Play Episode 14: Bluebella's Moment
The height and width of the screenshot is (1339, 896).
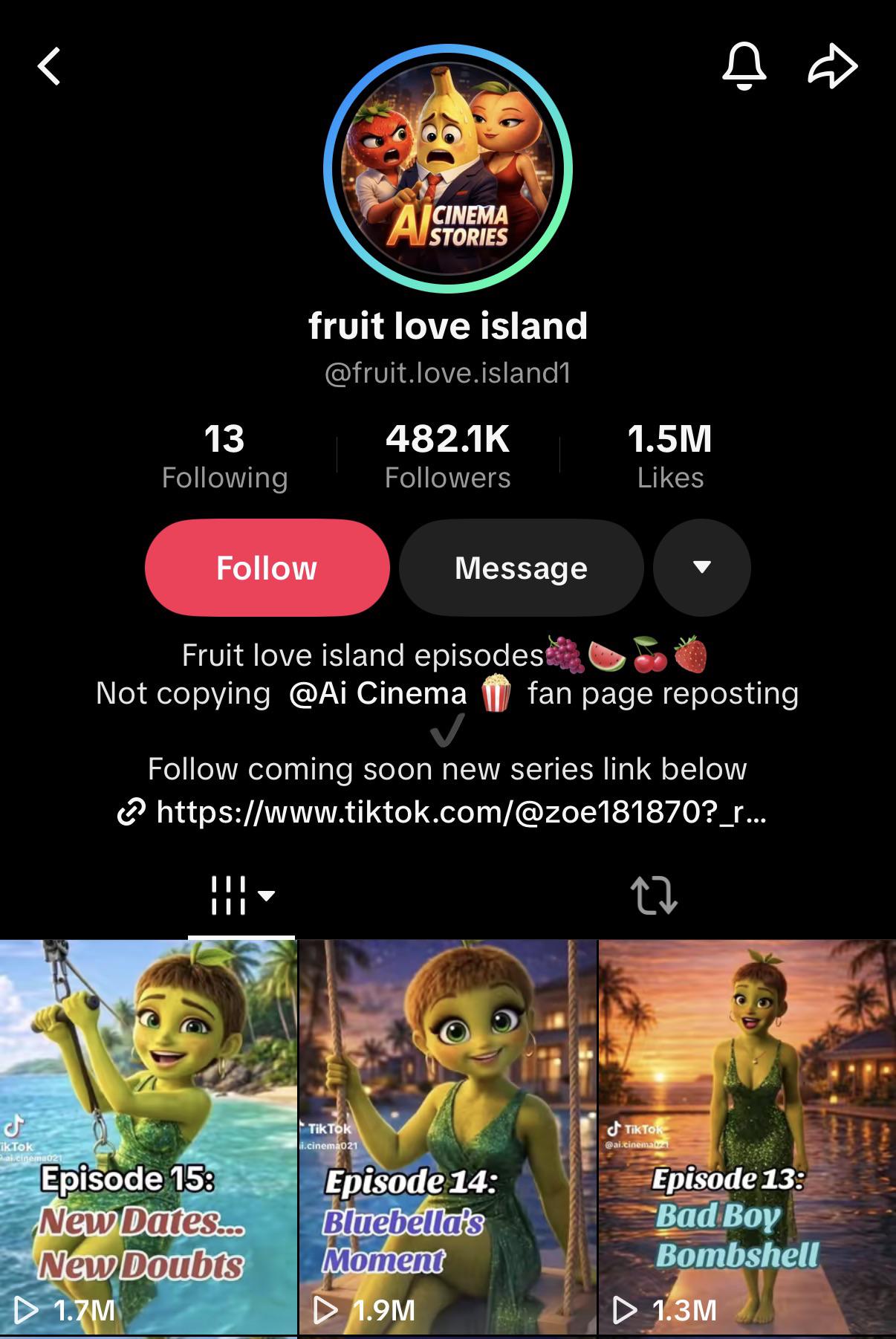pyautogui.click(x=448, y=1137)
